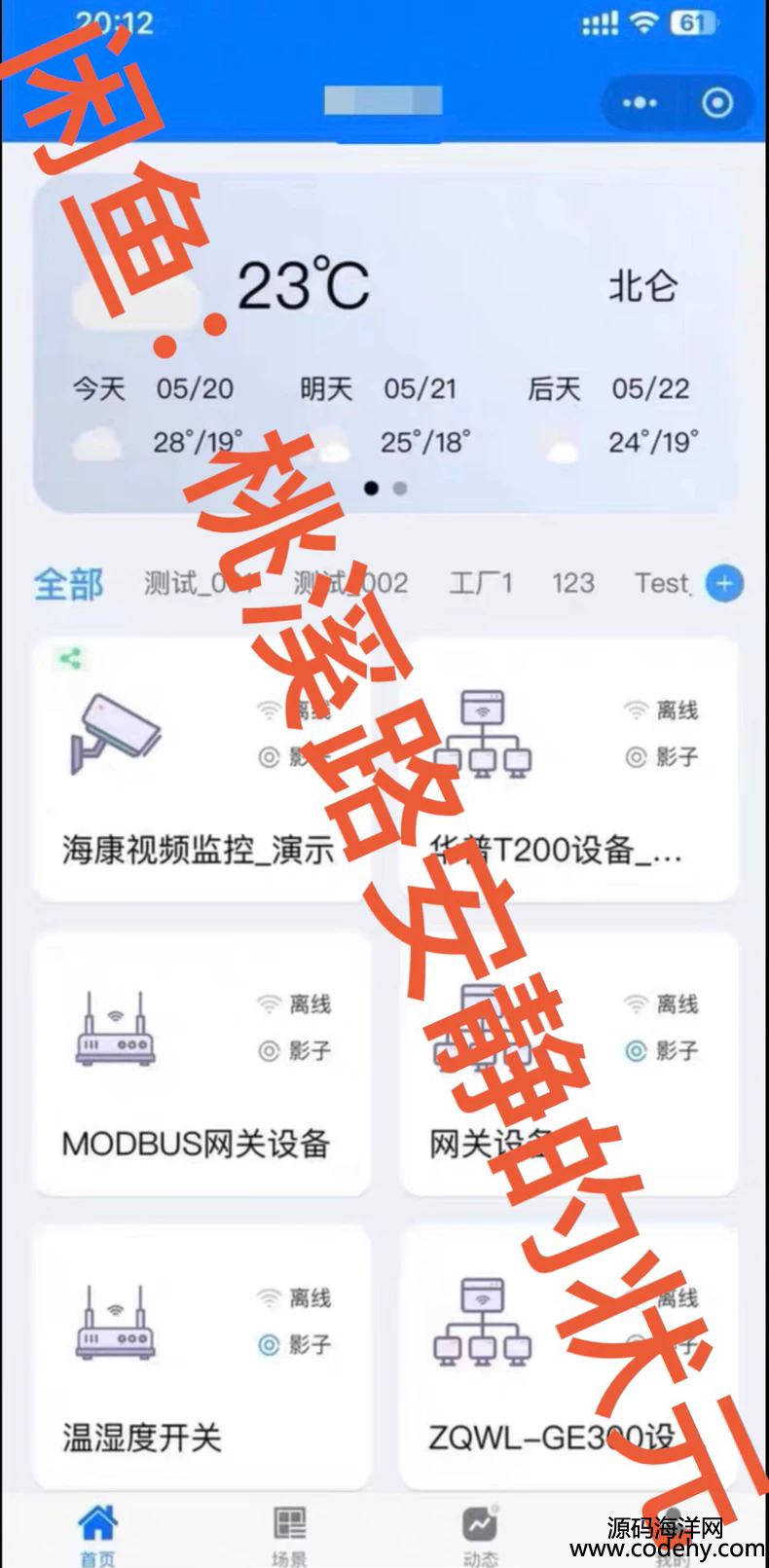Switch to the 动态 tab
Screen dimensions: 769x1568
coord(480,1535)
